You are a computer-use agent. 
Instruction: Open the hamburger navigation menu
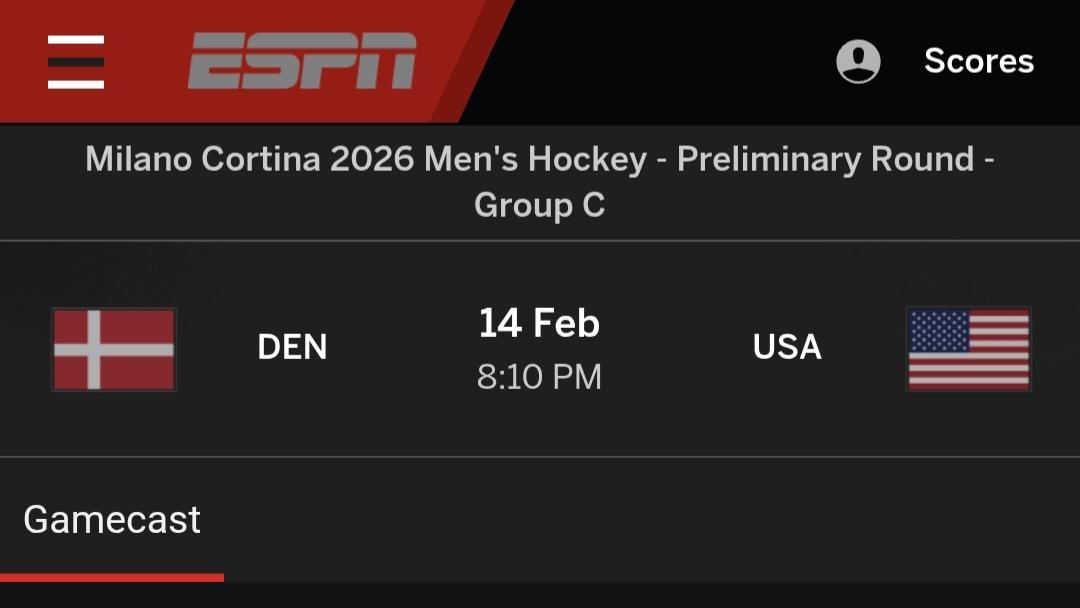click(76, 62)
